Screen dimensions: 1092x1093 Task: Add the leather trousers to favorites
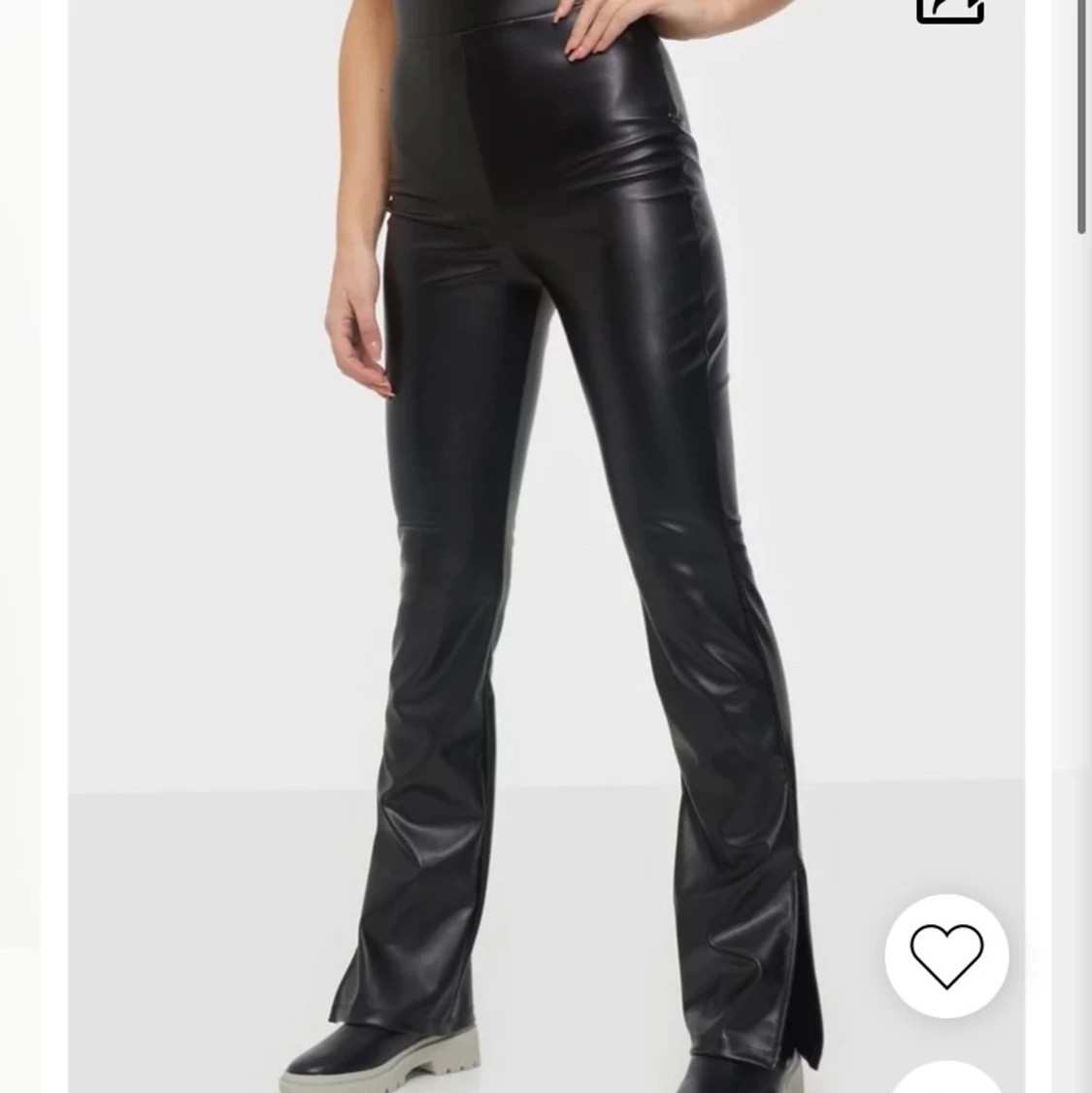946,955
